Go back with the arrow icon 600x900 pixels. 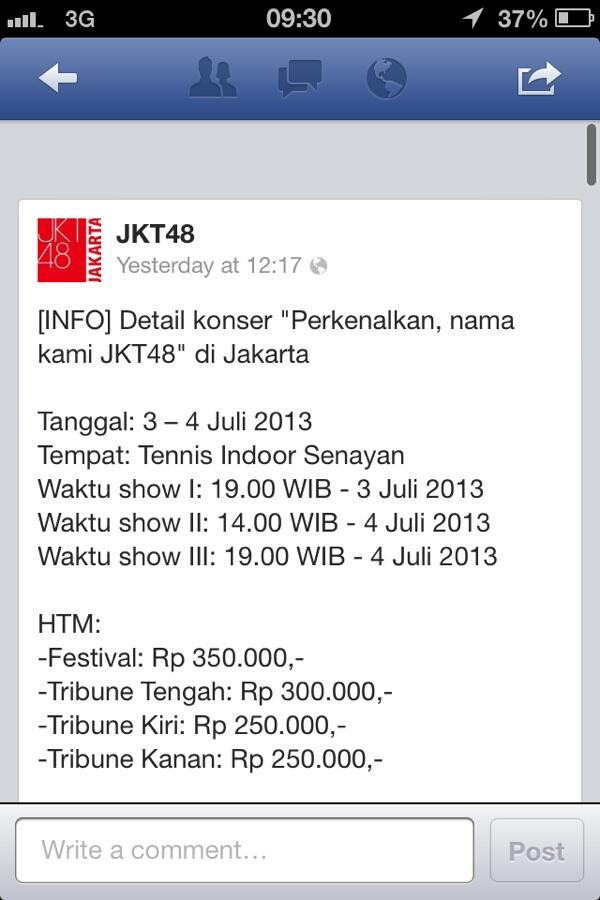[x=58, y=79]
